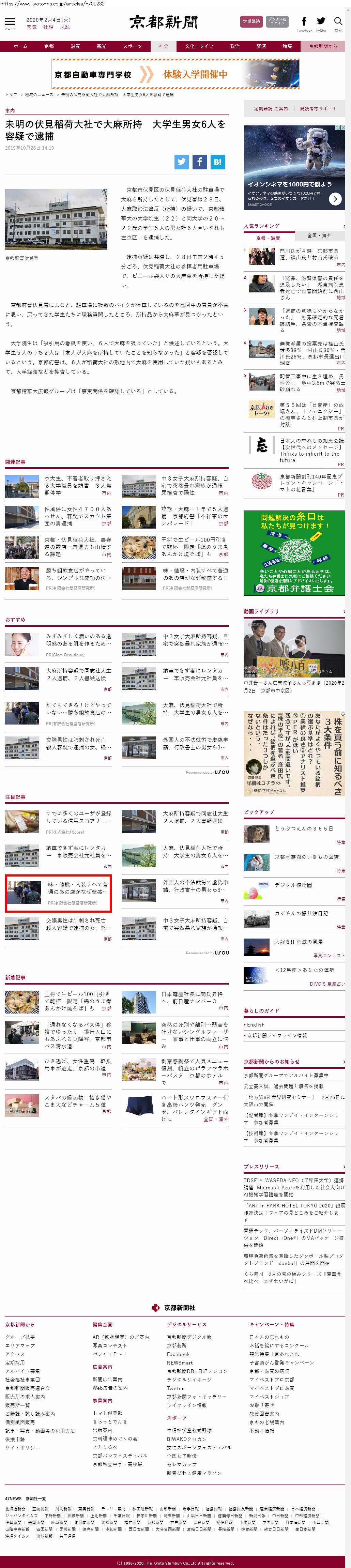Screen dimensions: 351x1568
Task: Open the English guide link
Action: pyautogui.click(x=256, y=1025)
